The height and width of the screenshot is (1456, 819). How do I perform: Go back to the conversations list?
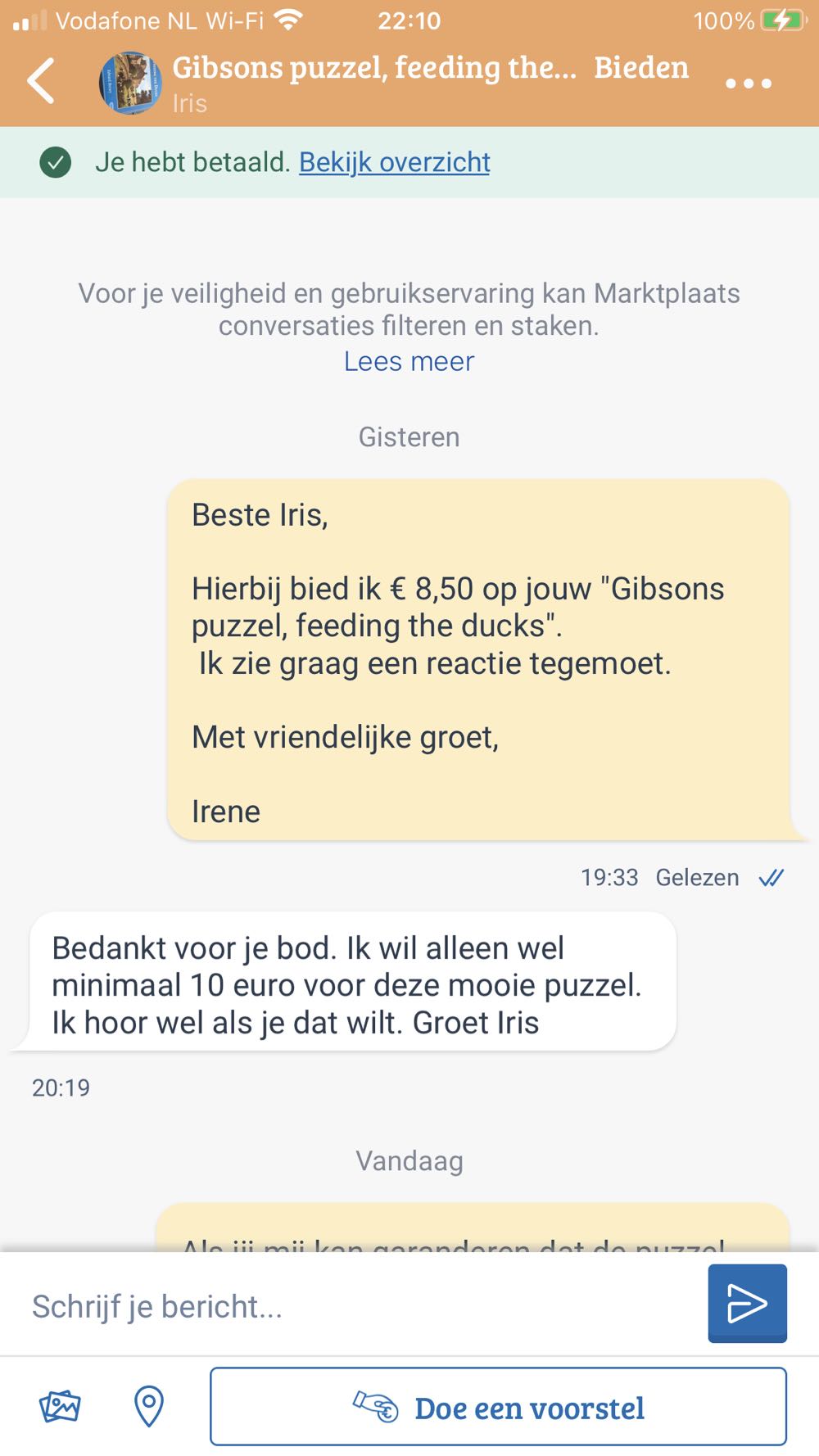click(41, 81)
